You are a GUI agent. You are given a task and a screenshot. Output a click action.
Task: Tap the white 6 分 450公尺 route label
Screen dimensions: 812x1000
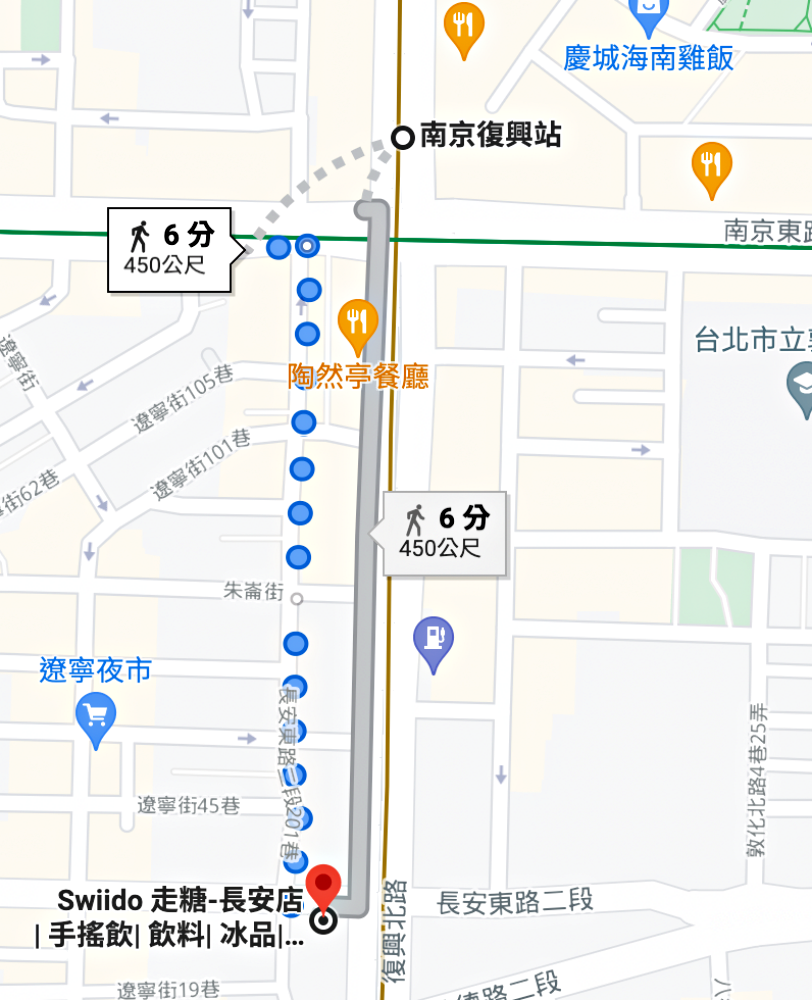pyautogui.click(x=170, y=251)
